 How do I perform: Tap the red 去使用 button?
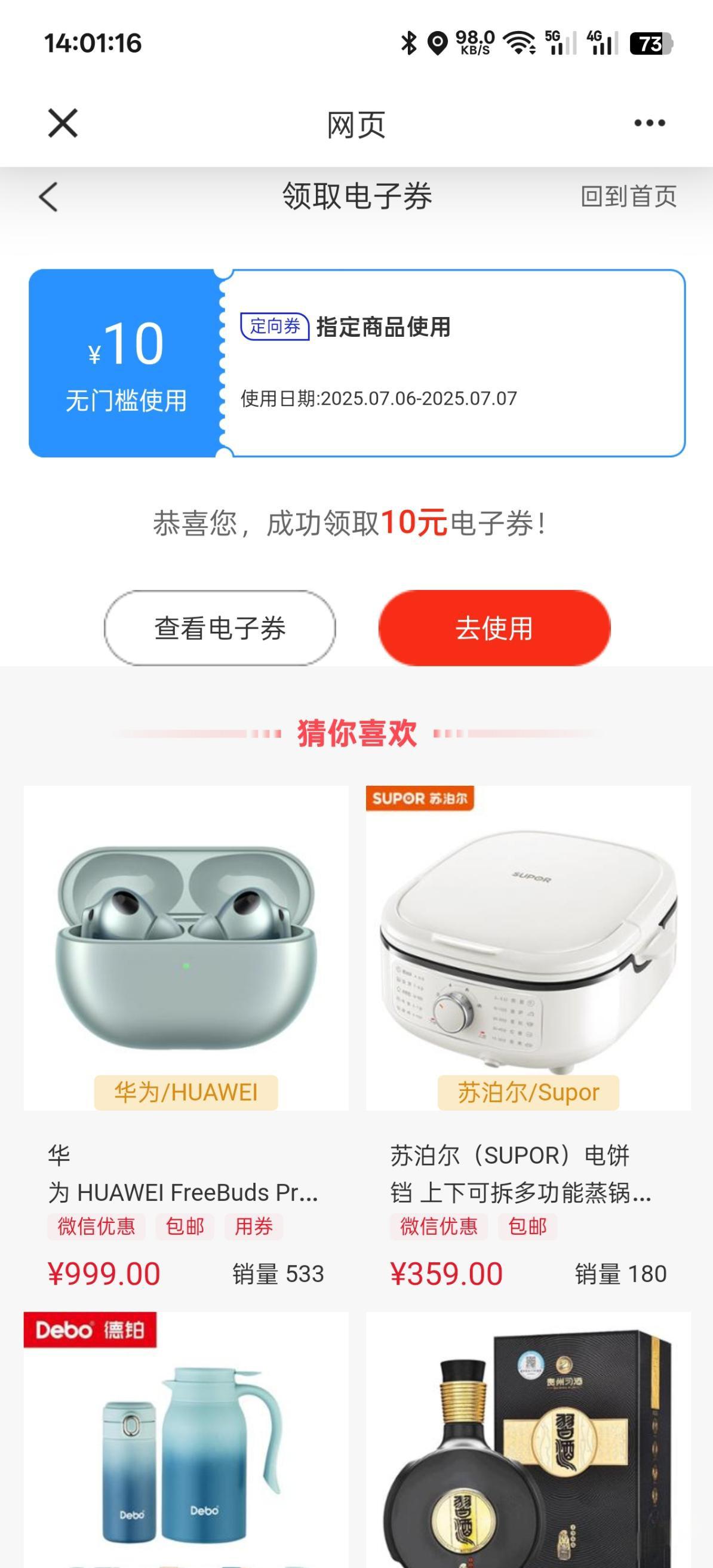point(494,628)
